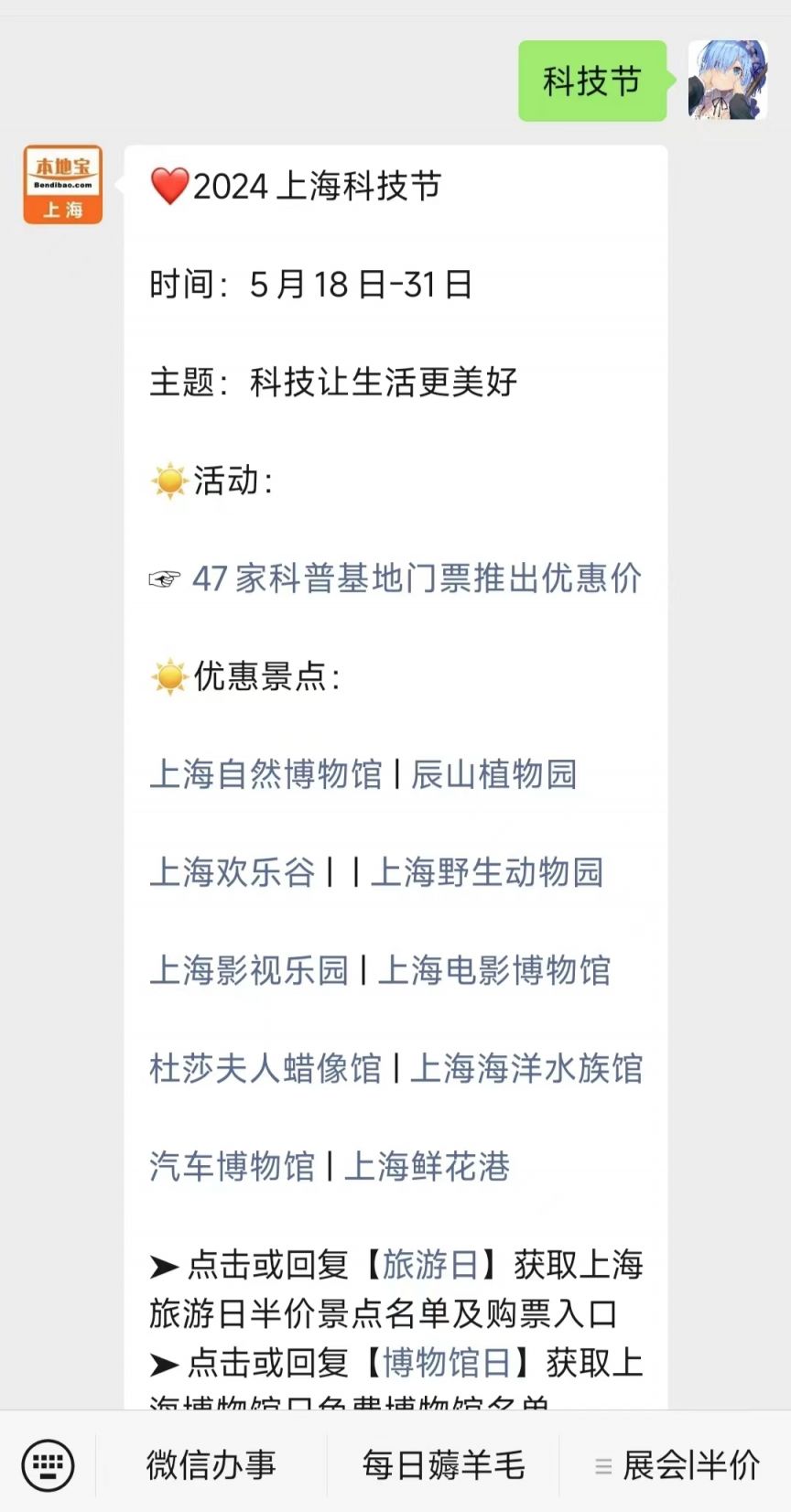791x1512 pixels.
Task: Open the 上海野生动物园 link
Action: (x=487, y=872)
